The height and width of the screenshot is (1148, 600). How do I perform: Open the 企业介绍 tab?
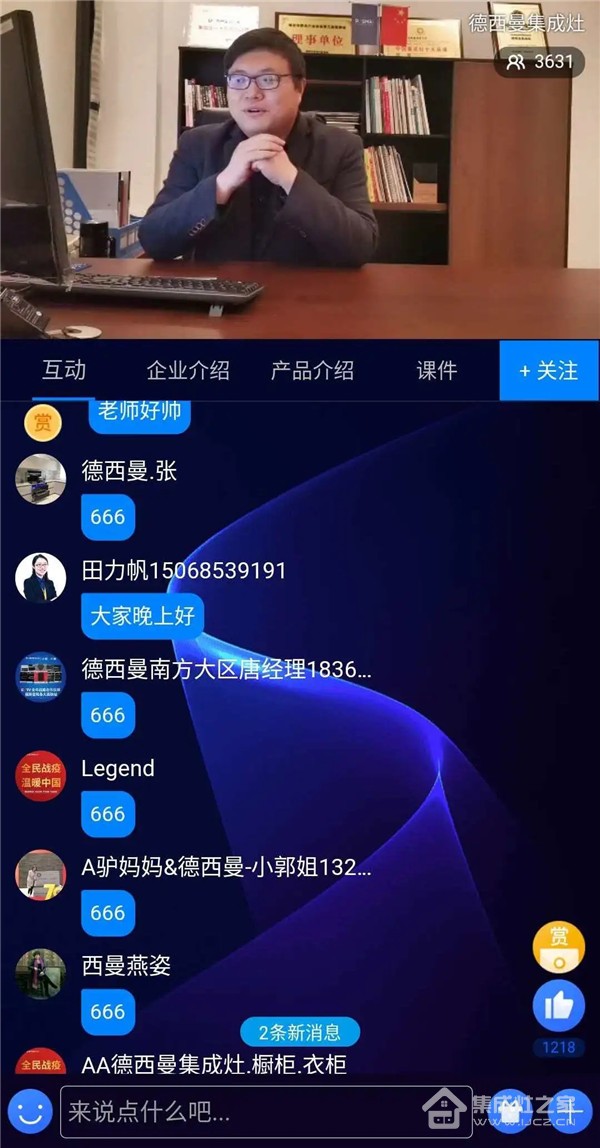tap(188, 370)
